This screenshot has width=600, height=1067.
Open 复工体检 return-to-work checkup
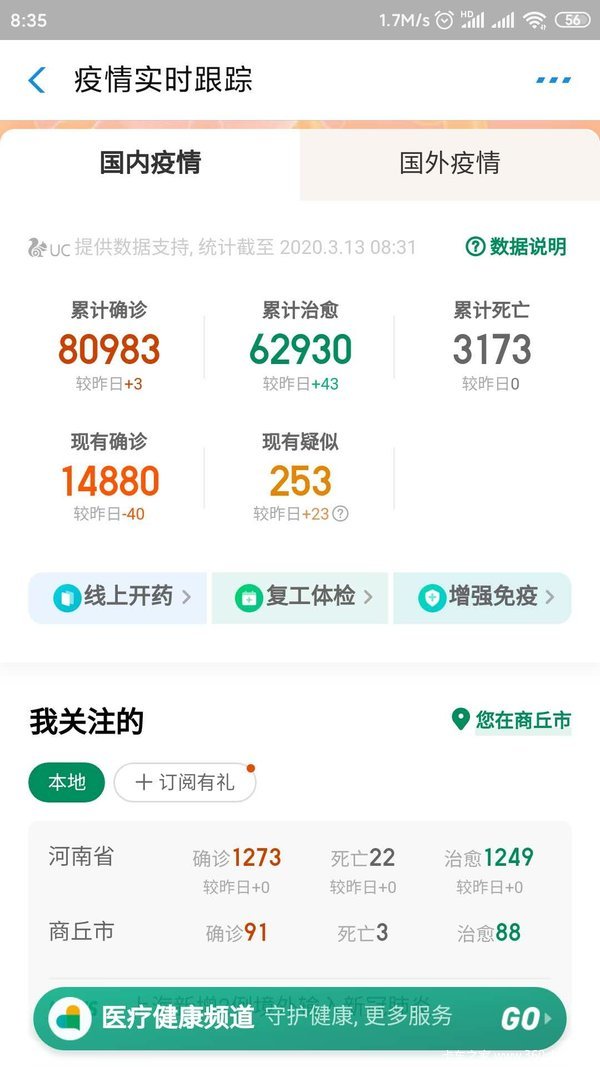pyautogui.click(x=300, y=597)
